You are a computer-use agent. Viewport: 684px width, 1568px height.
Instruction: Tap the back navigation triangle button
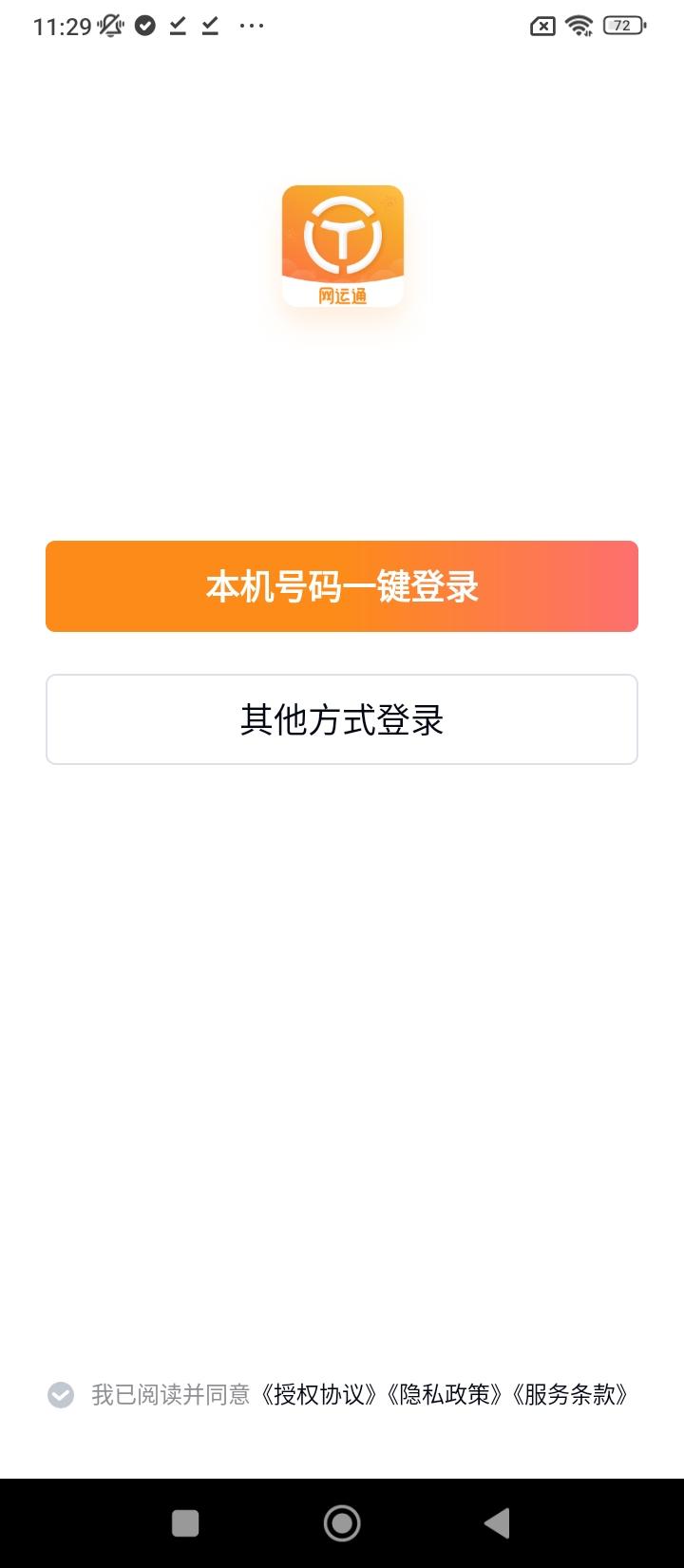(498, 1521)
